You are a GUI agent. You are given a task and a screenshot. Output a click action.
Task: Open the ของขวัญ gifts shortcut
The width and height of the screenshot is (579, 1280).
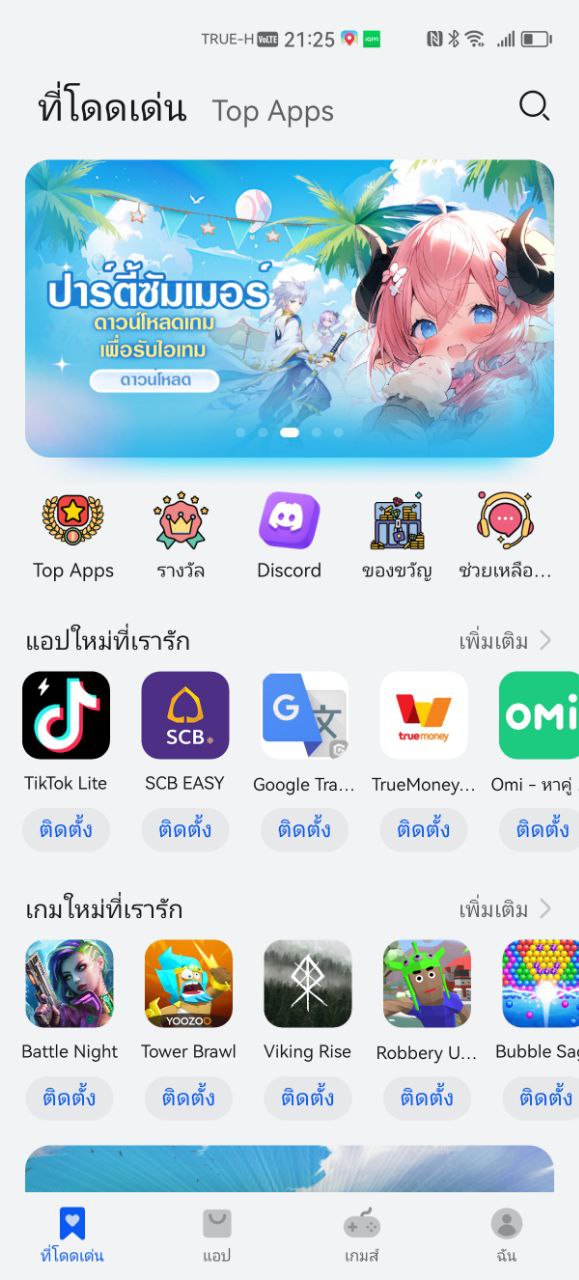point(397,535)
